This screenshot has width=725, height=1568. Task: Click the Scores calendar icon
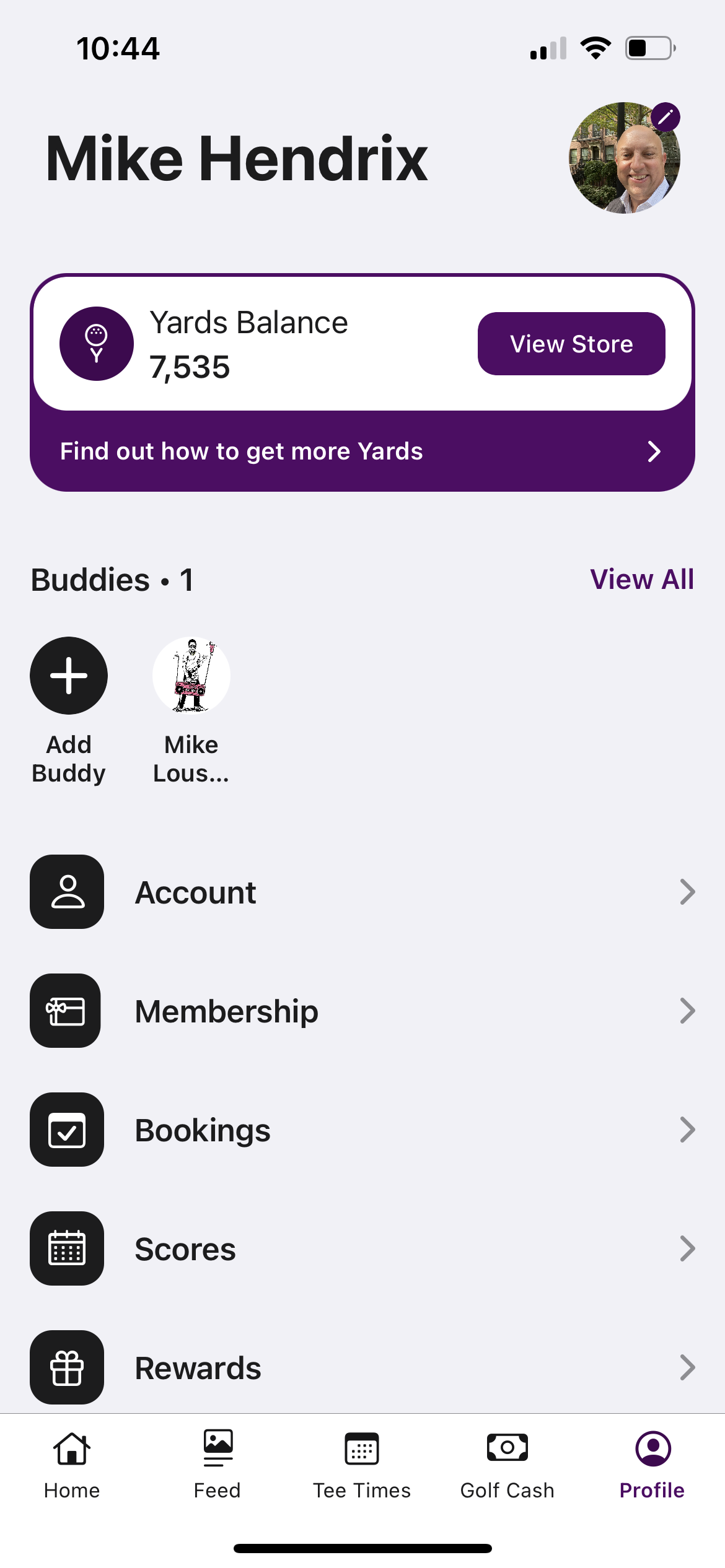click(66, 1248)
